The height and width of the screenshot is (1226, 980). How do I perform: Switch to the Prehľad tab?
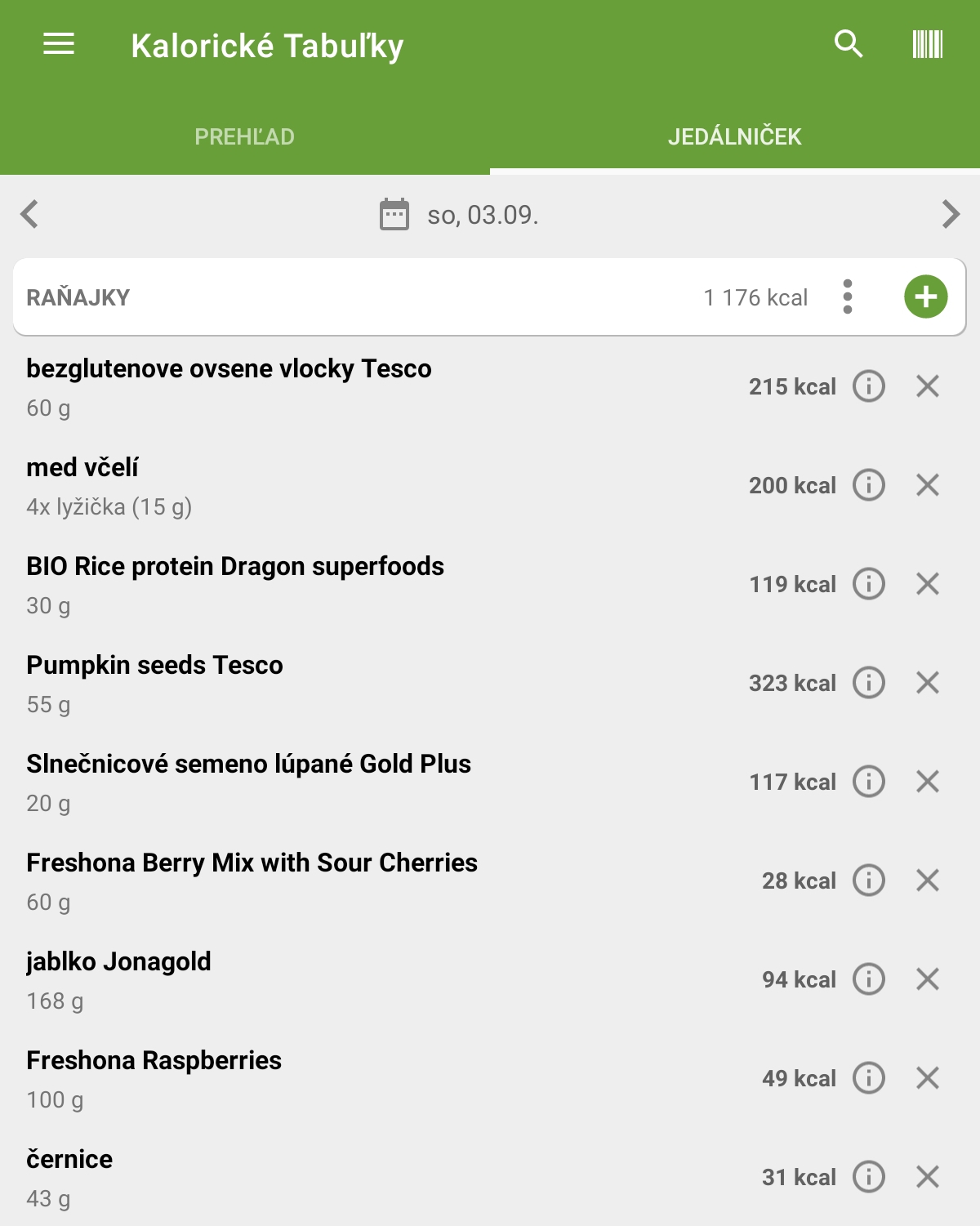tap(244, 136)
